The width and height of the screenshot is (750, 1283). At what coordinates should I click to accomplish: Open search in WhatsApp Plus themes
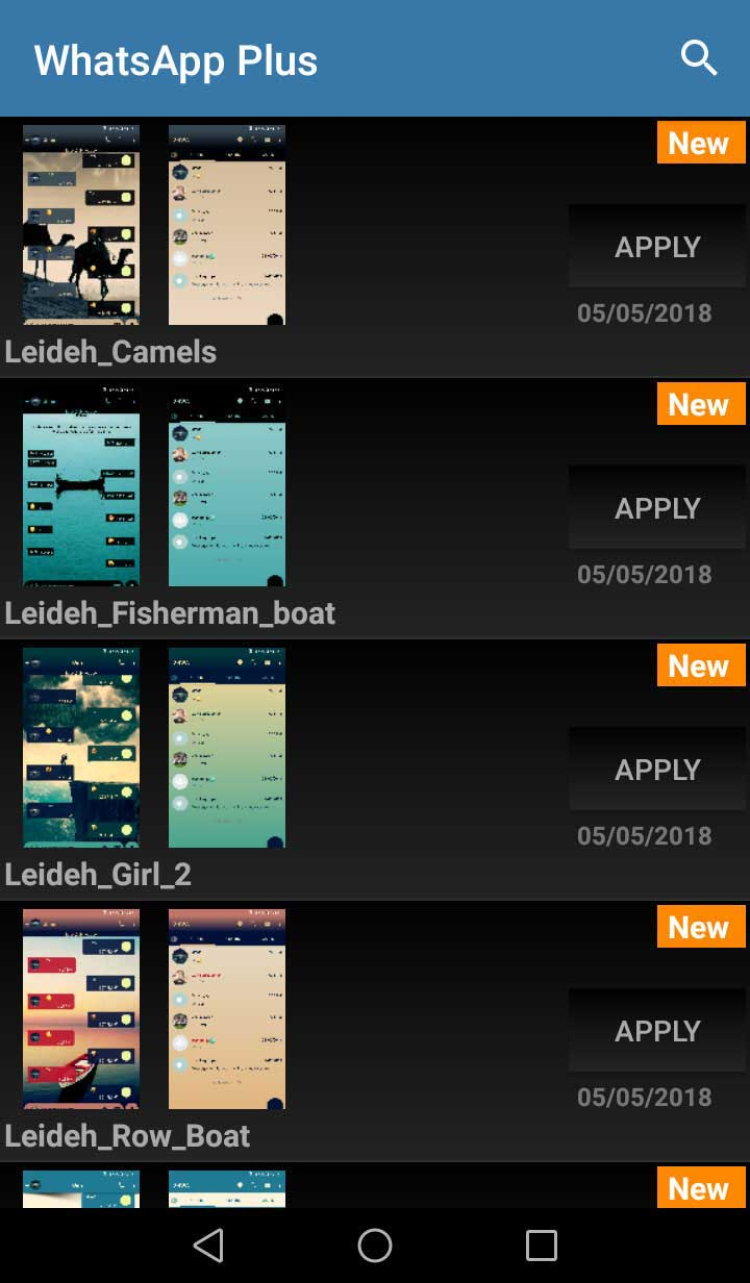click(699, 58)
